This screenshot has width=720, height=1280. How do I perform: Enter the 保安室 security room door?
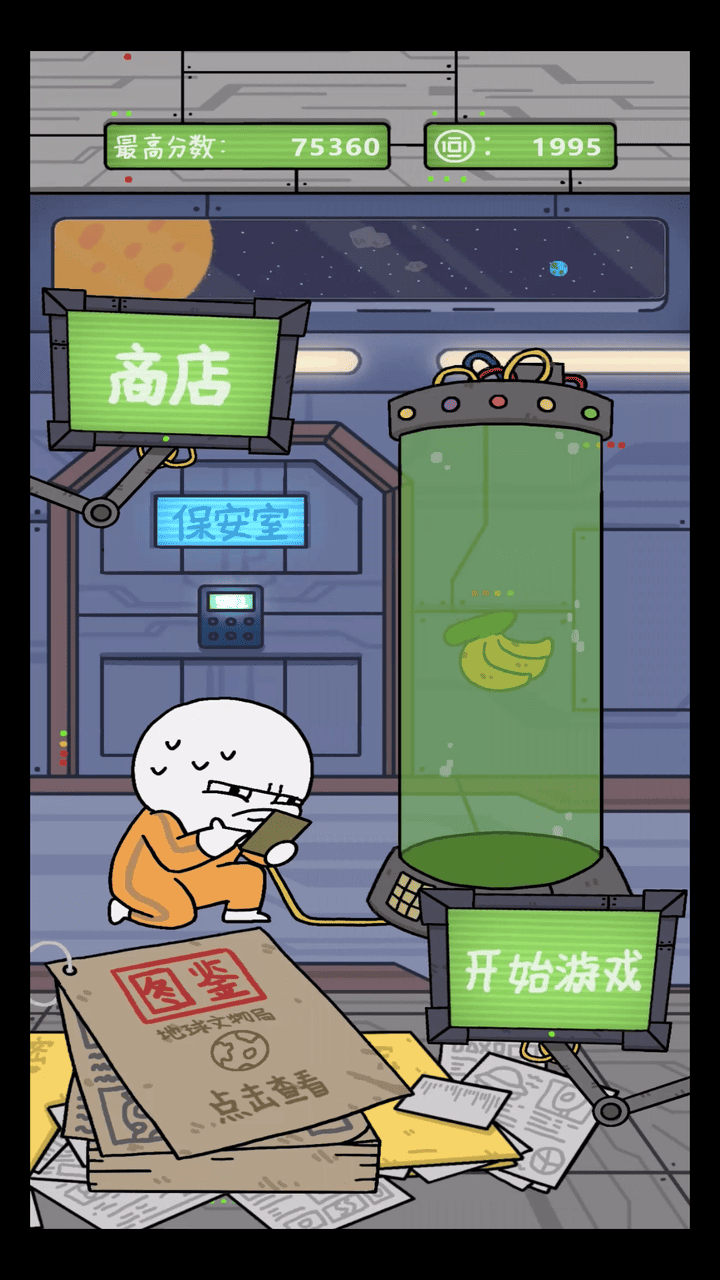tap(230, 522)
